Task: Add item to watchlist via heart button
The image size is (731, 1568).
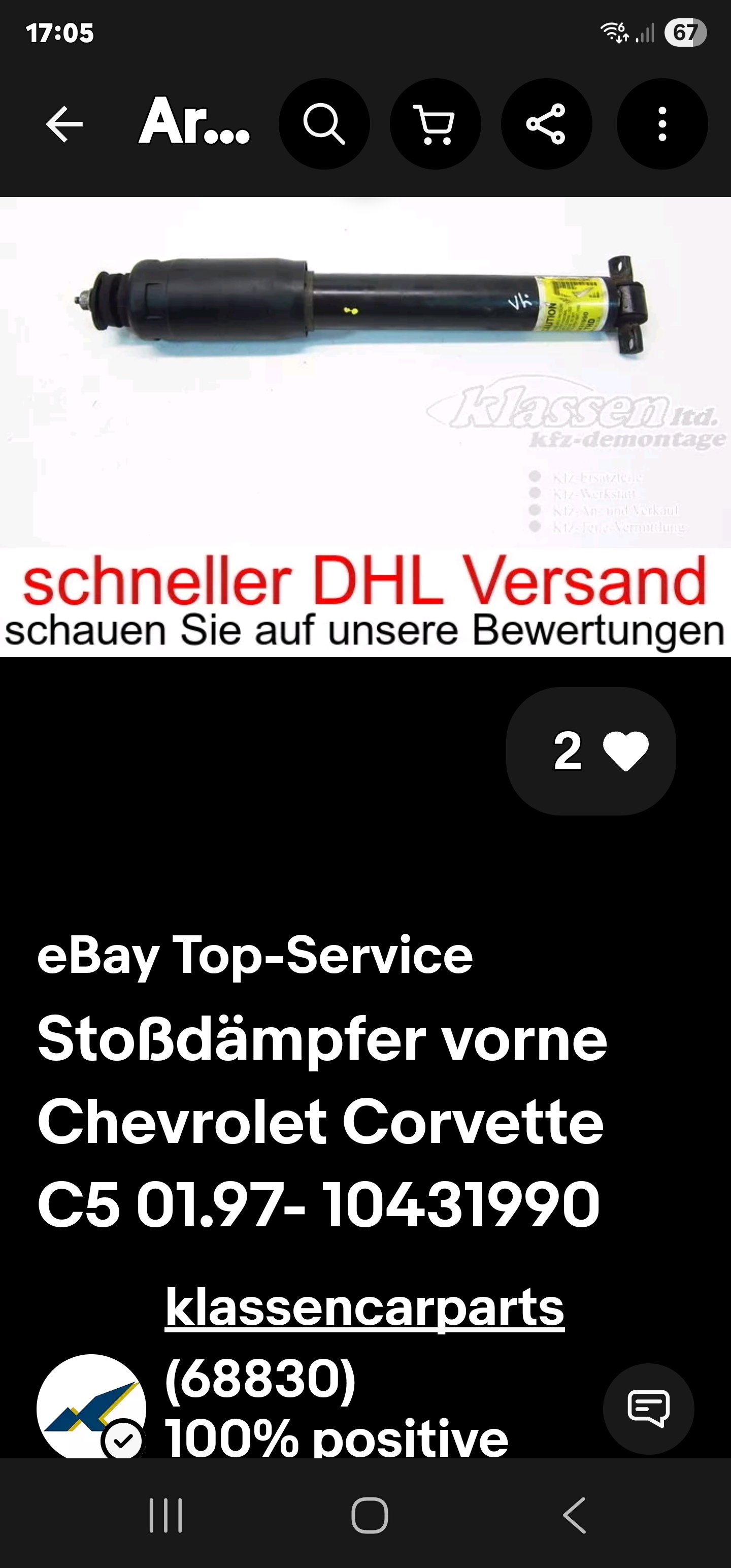Action: point(590,750)
